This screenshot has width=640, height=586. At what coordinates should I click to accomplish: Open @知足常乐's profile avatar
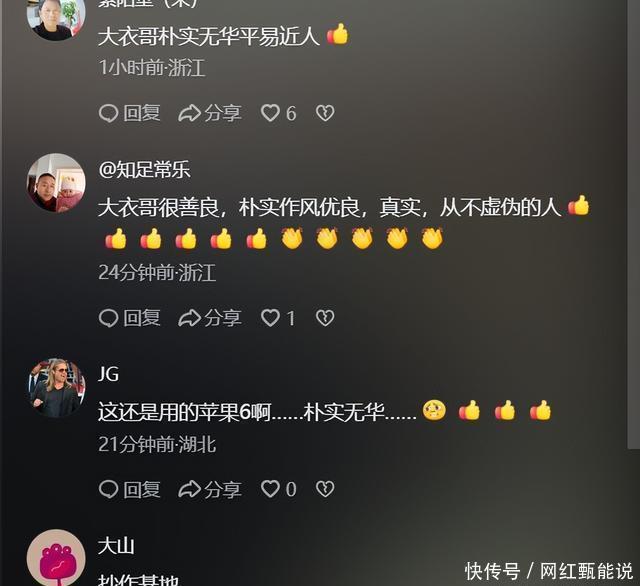click(55, 182)
